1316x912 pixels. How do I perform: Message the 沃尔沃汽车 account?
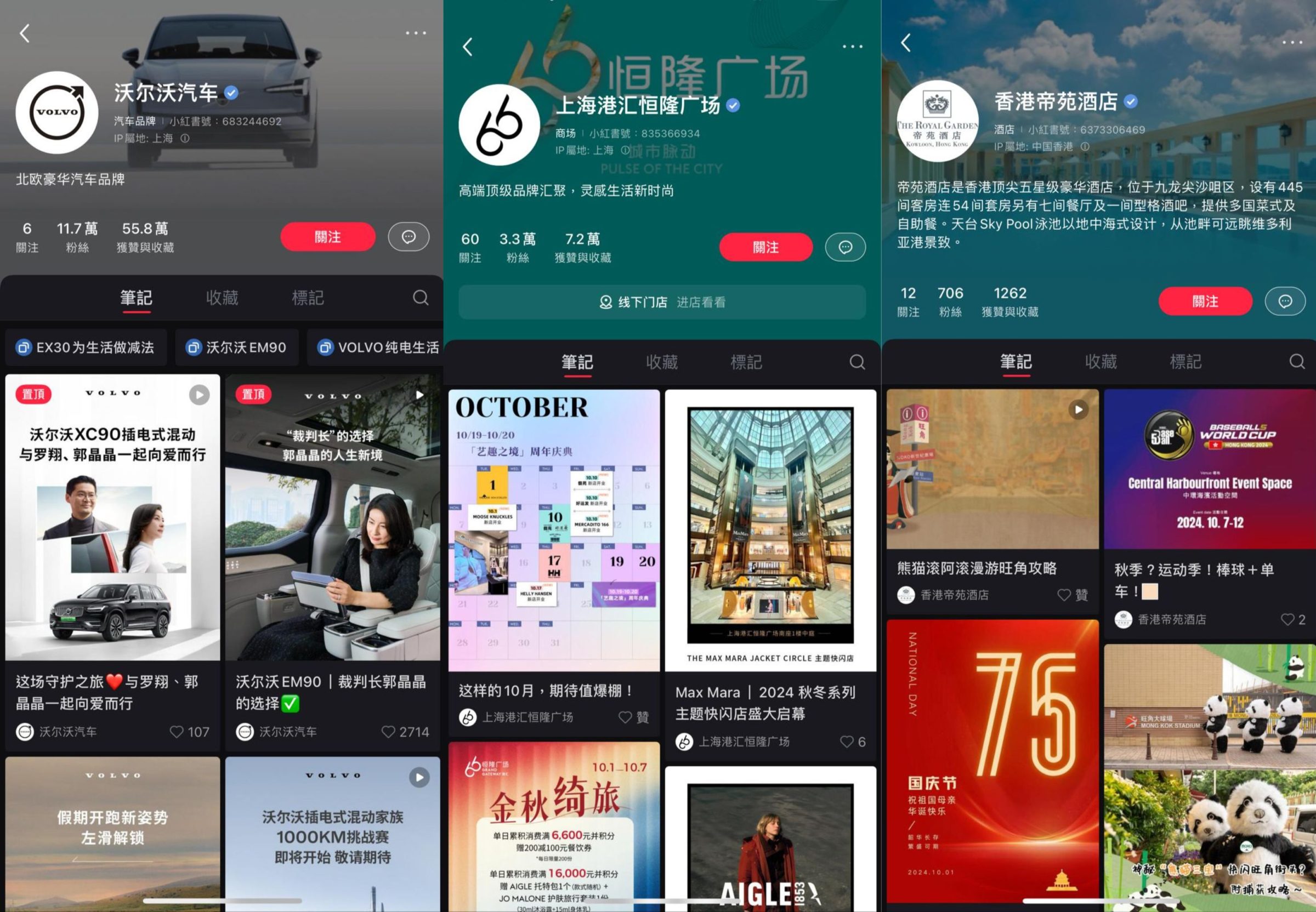pyautogui.click(x=408, y=237)
